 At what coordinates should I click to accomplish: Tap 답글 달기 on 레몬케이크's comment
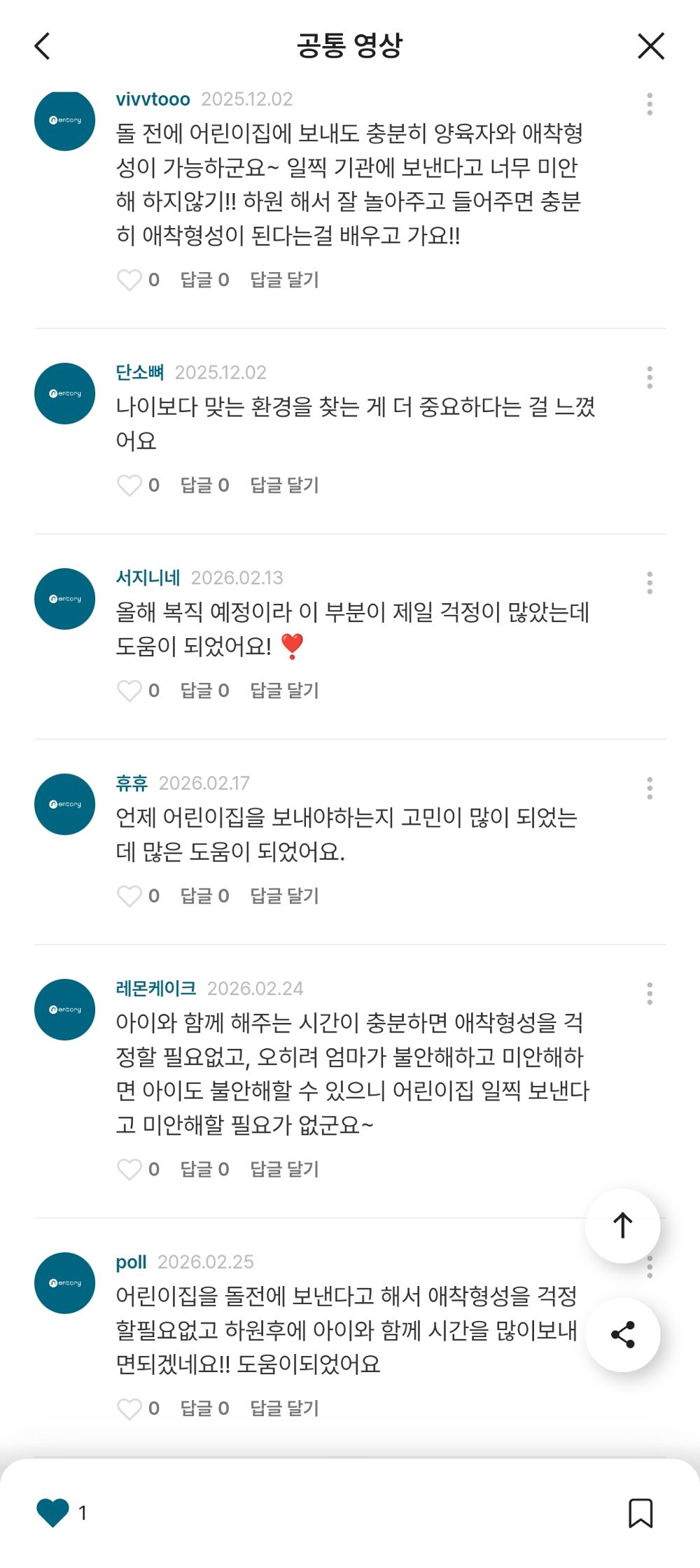[283, 1170]
